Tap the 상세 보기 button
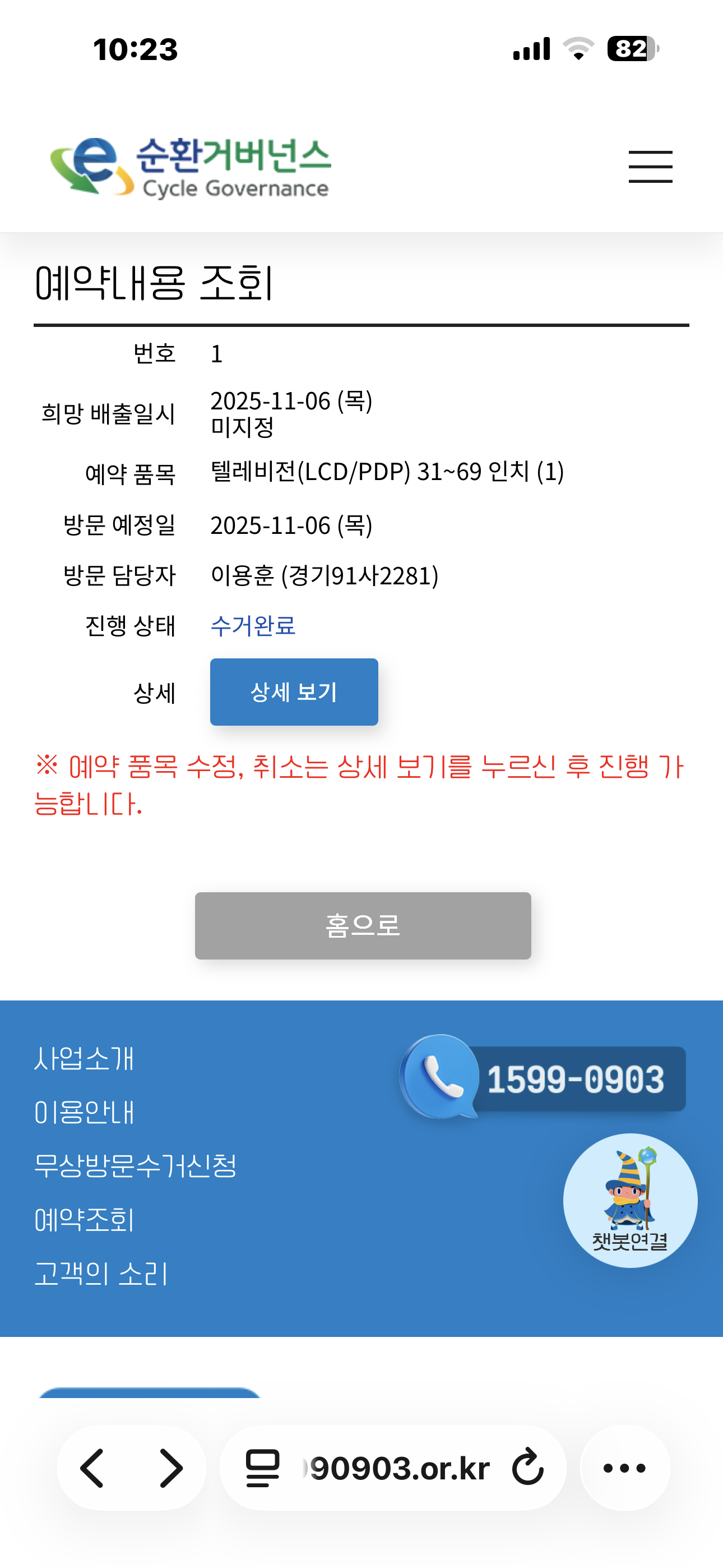This screenshot has height=1568, width=723. [x=294, y=691]
